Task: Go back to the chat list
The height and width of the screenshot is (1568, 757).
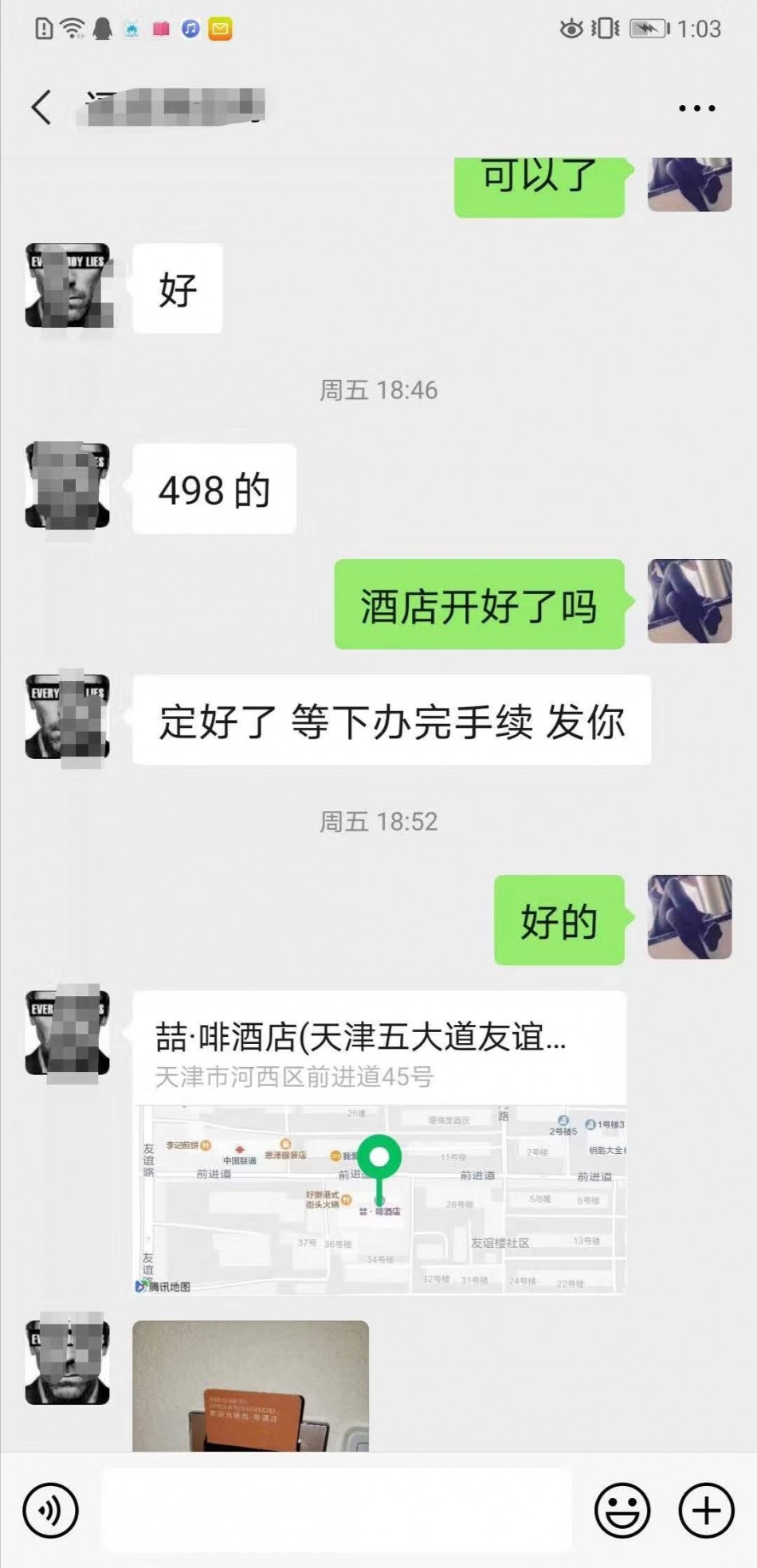Action: [41, 107]
